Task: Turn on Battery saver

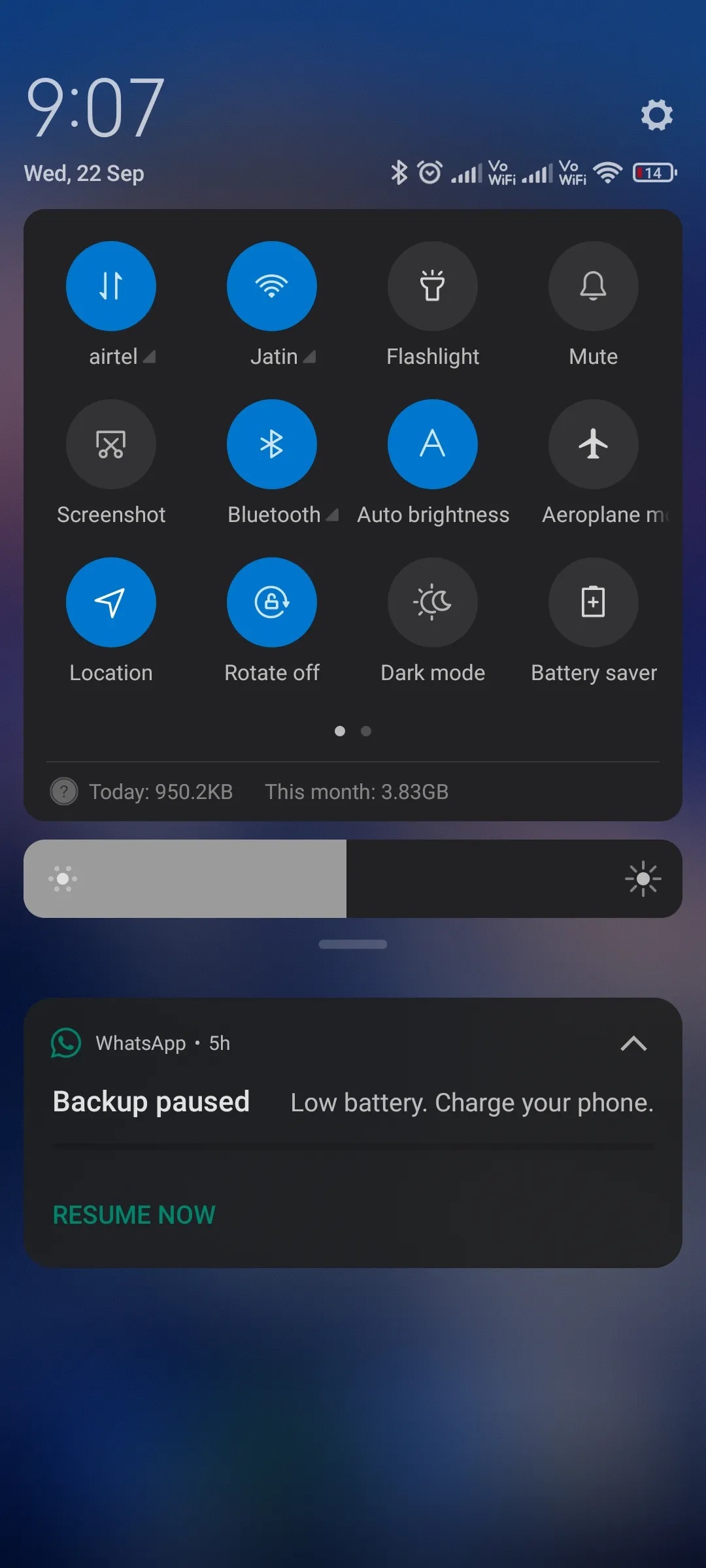Action: 594,602
